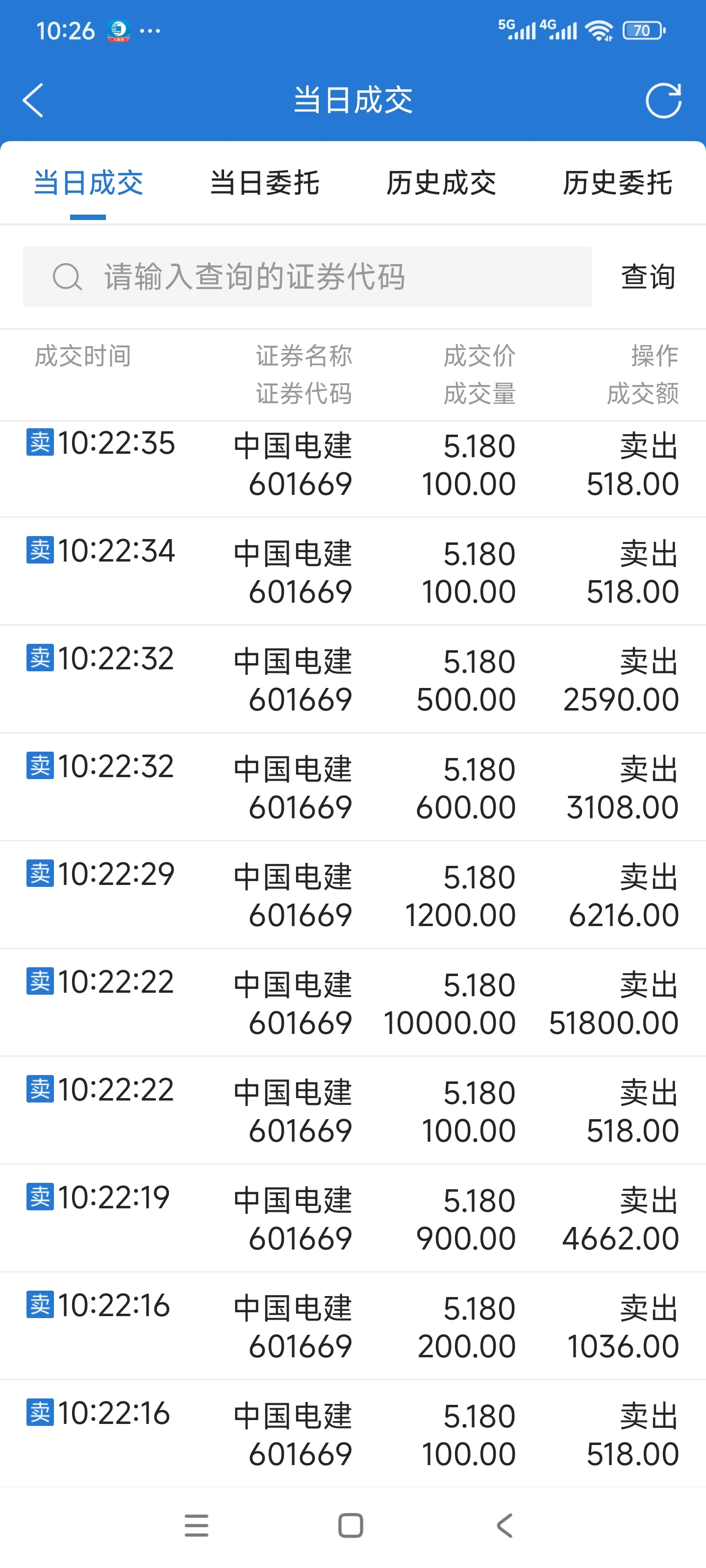Switch to the 当日委托 tab
This screenshot has width=706, height=1568.
click(x=264, y=183)
